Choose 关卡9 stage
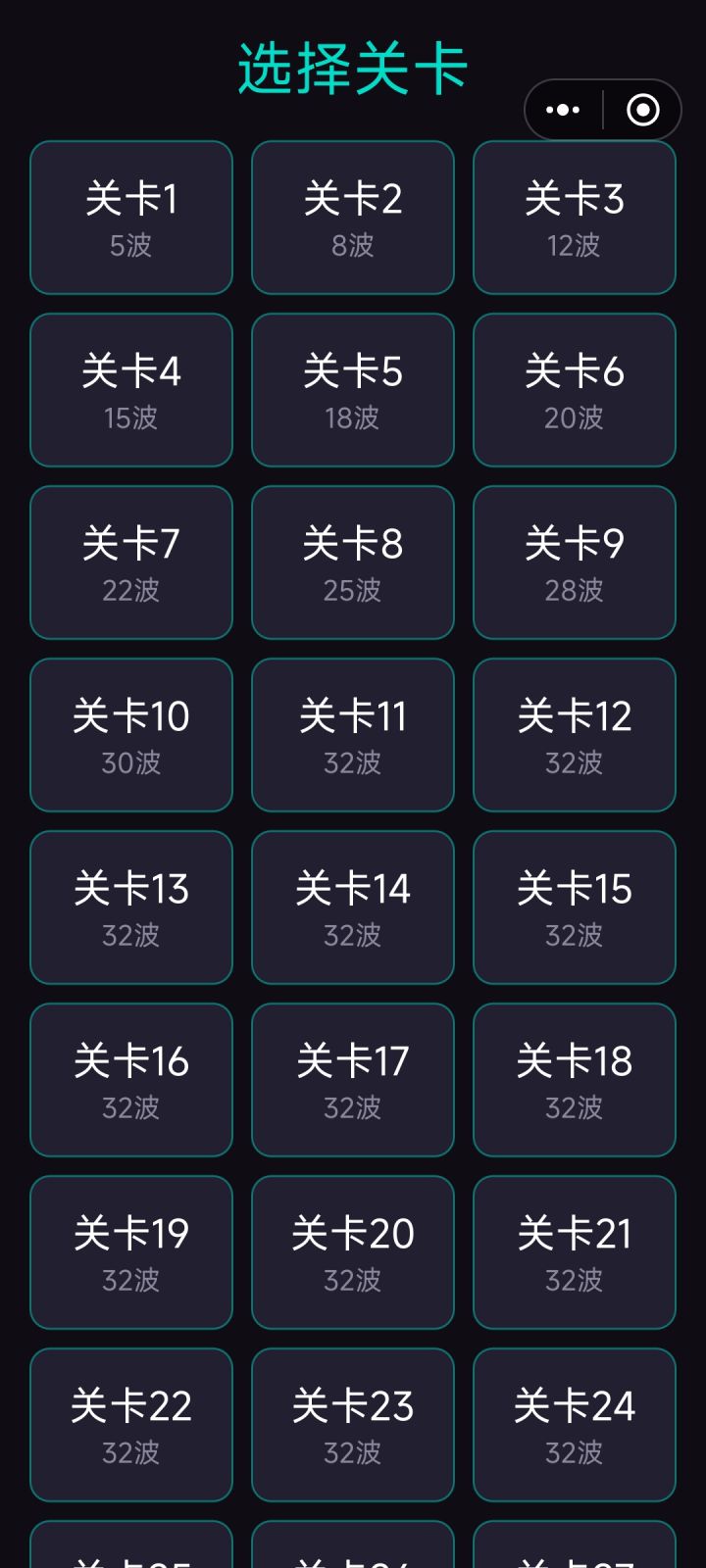Viewport: 706px width, 1568px height. coord(574,562)
